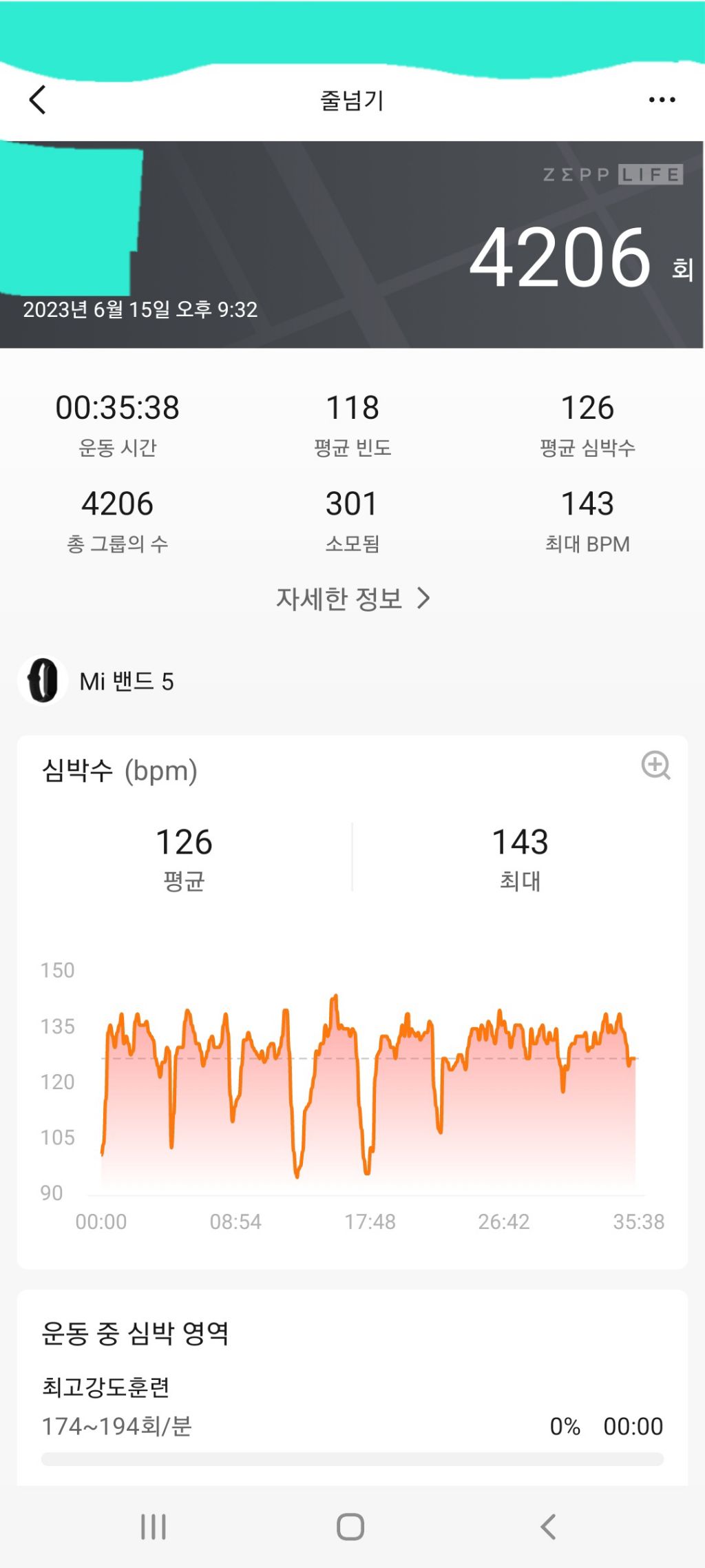Select the maximum heart rate value 143
705x1568 pixels.
click(518, 842)
